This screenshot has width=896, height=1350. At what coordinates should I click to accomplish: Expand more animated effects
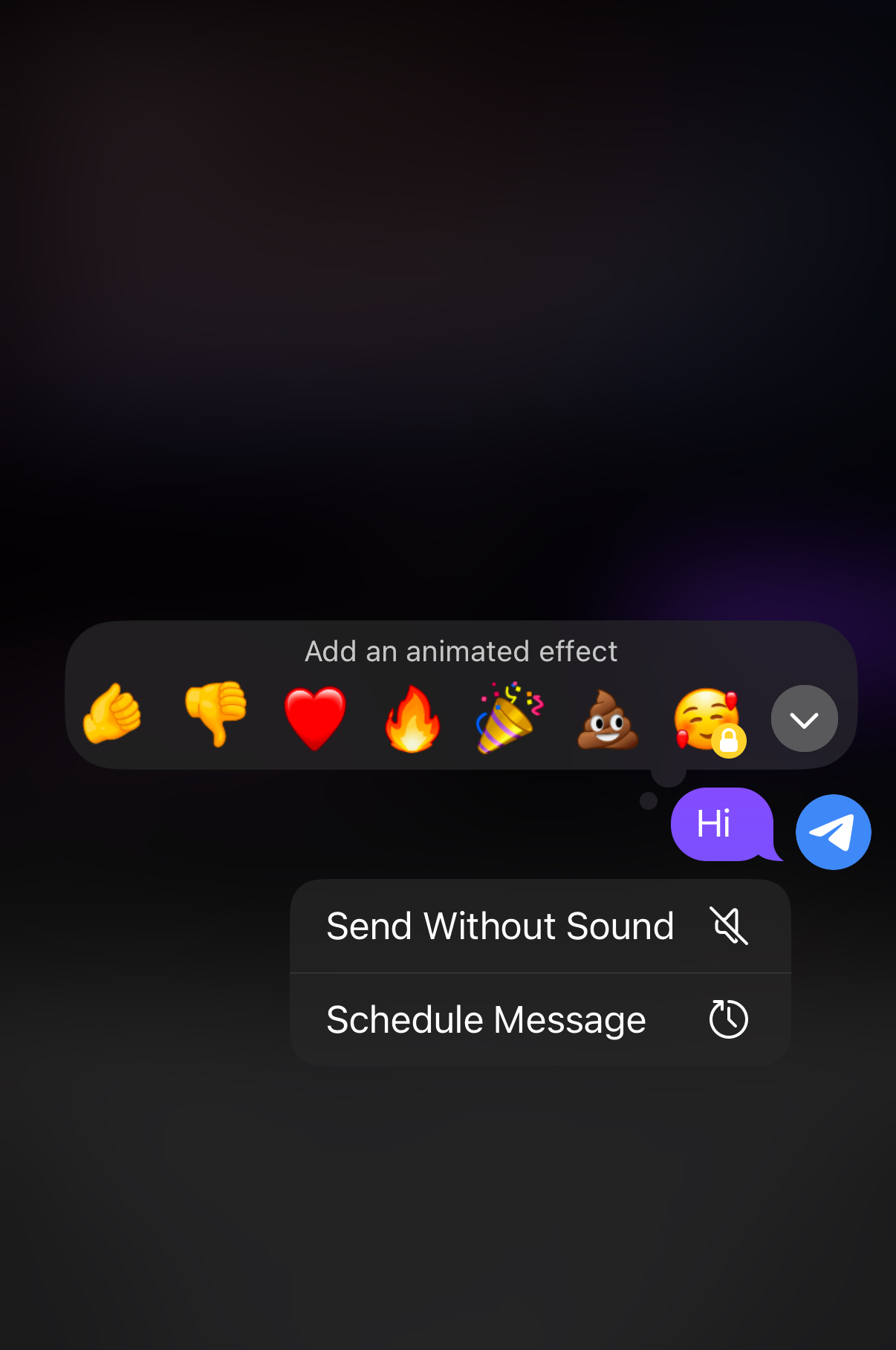pyautogui.click(x=804, y=718)
